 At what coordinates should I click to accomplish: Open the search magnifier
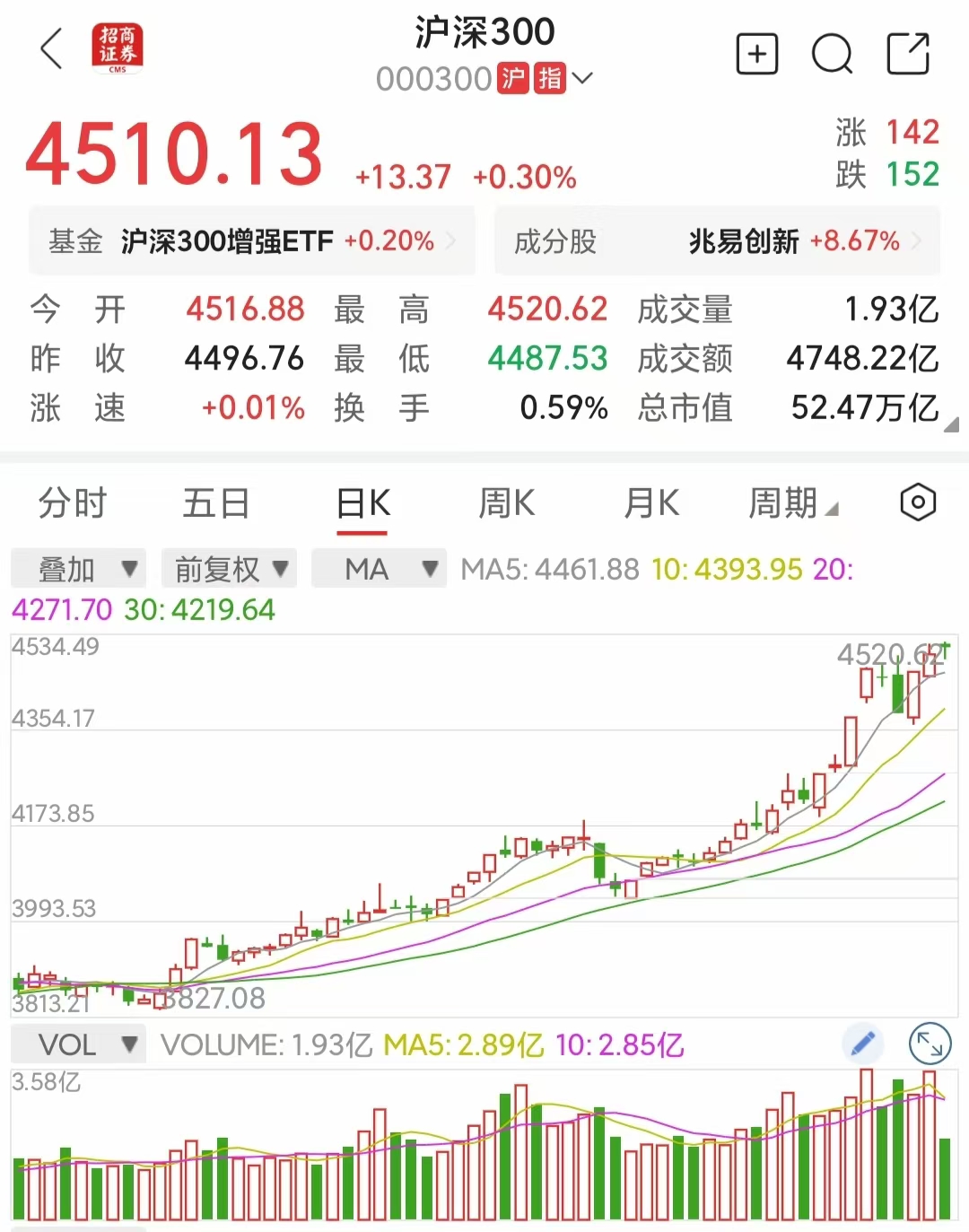pyautogui.click(x=832, y=55)
